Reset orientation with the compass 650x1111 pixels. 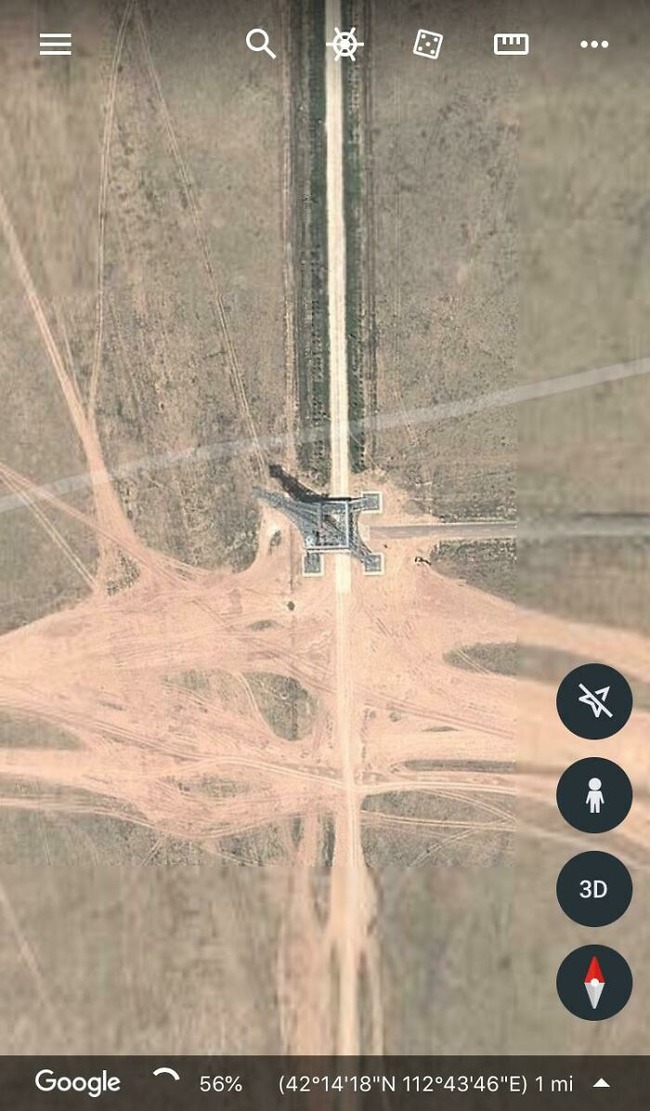[594, 982]
